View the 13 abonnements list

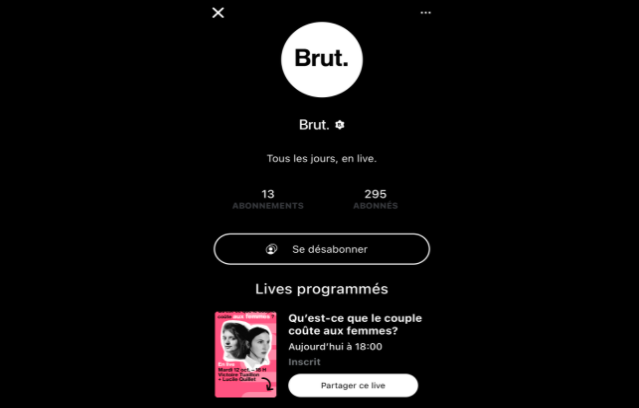tap(267, 199)
